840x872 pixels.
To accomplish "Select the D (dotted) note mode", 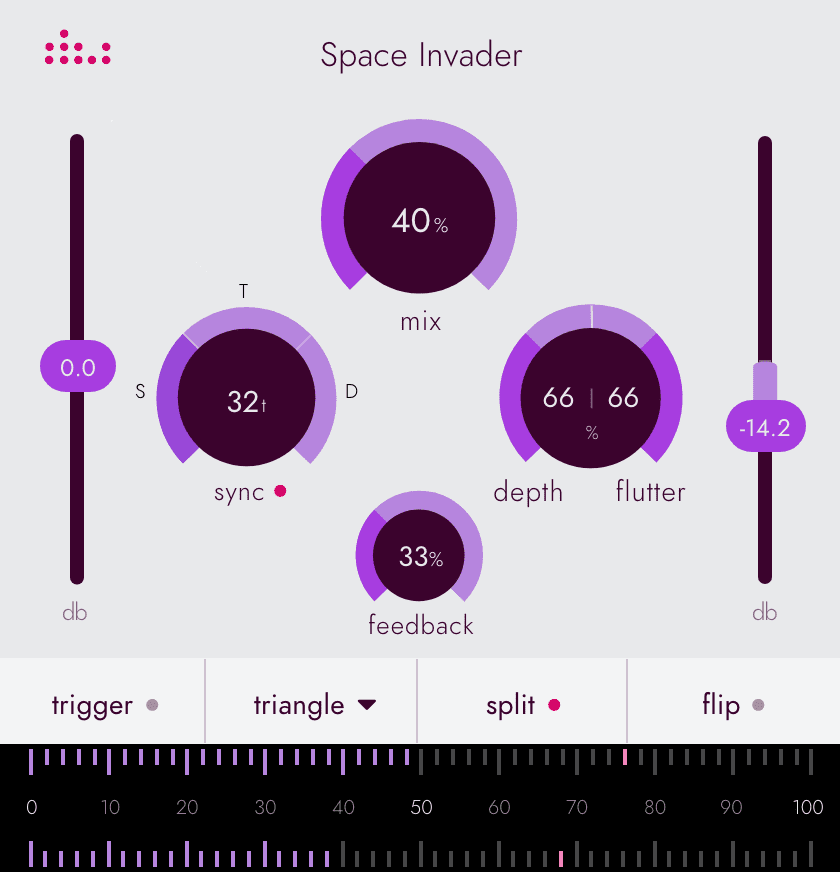I will 351,392.
